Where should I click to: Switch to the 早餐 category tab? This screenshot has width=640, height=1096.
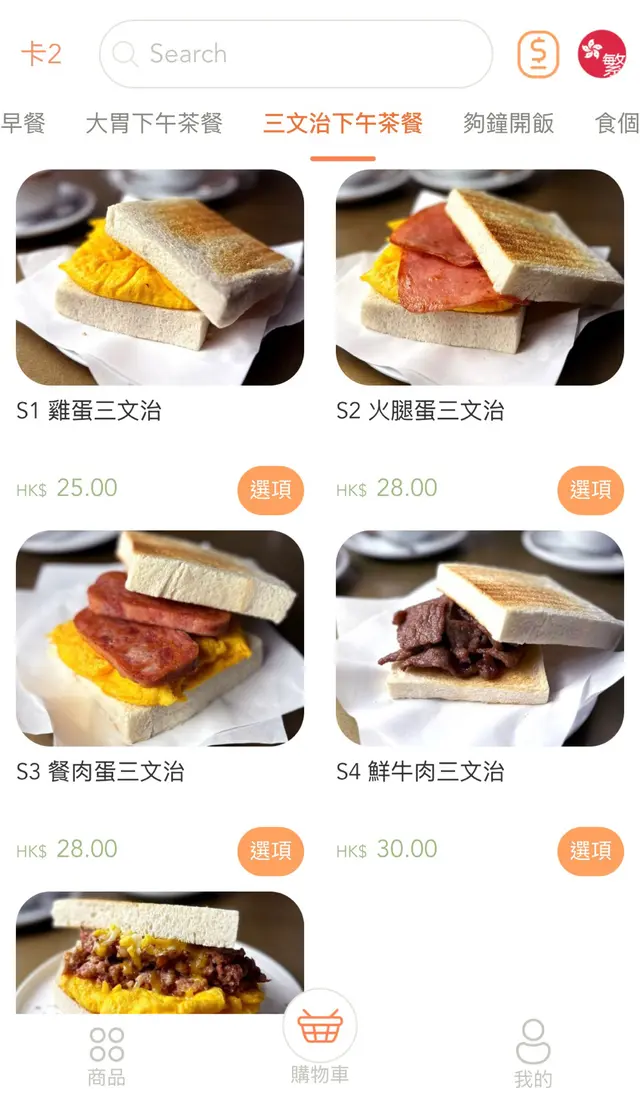pos(23,124)
